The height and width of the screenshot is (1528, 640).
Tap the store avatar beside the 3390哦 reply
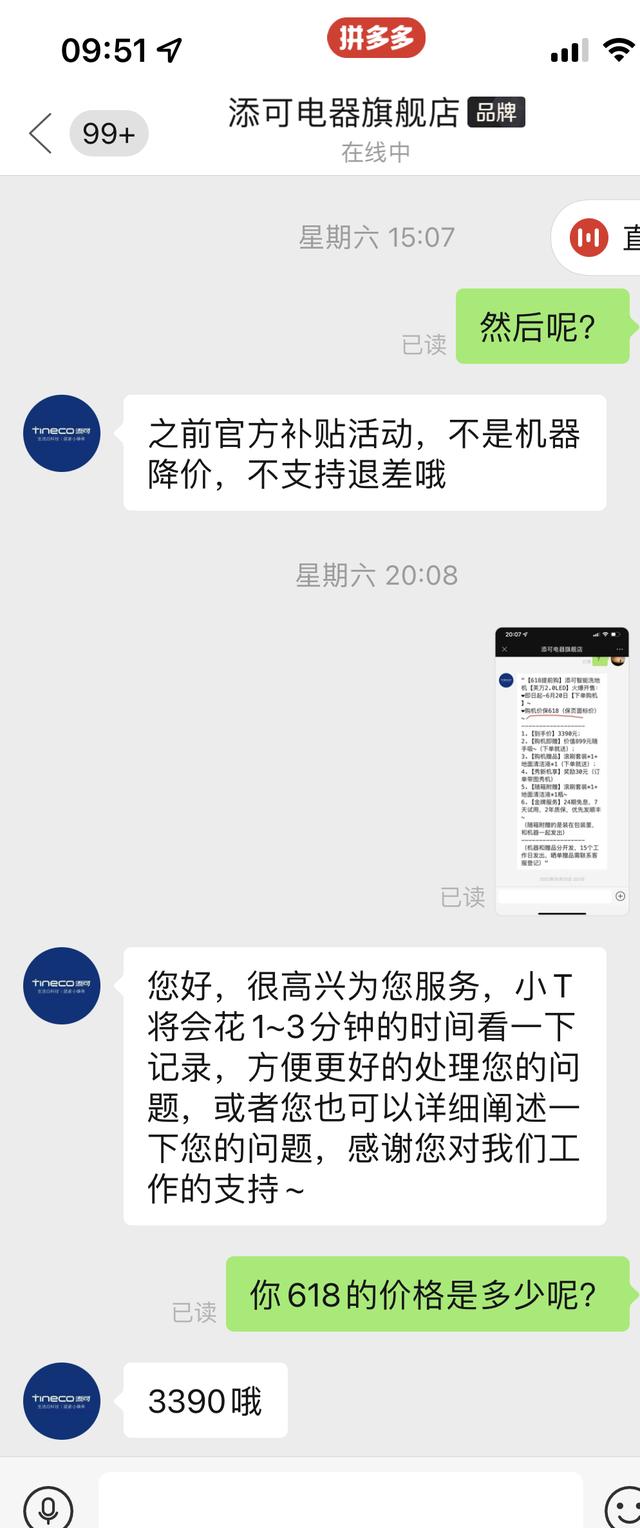[x=62, y=1400]
